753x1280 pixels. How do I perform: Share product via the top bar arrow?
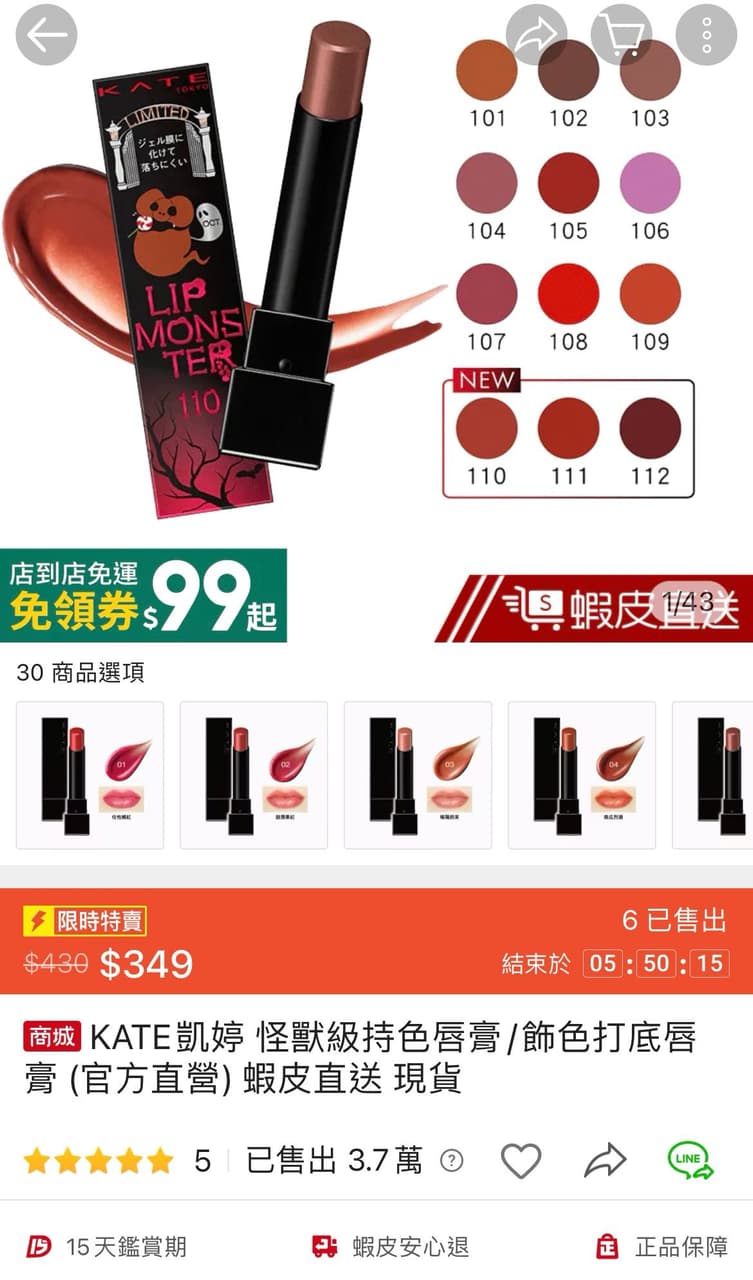tap(536, 35)
